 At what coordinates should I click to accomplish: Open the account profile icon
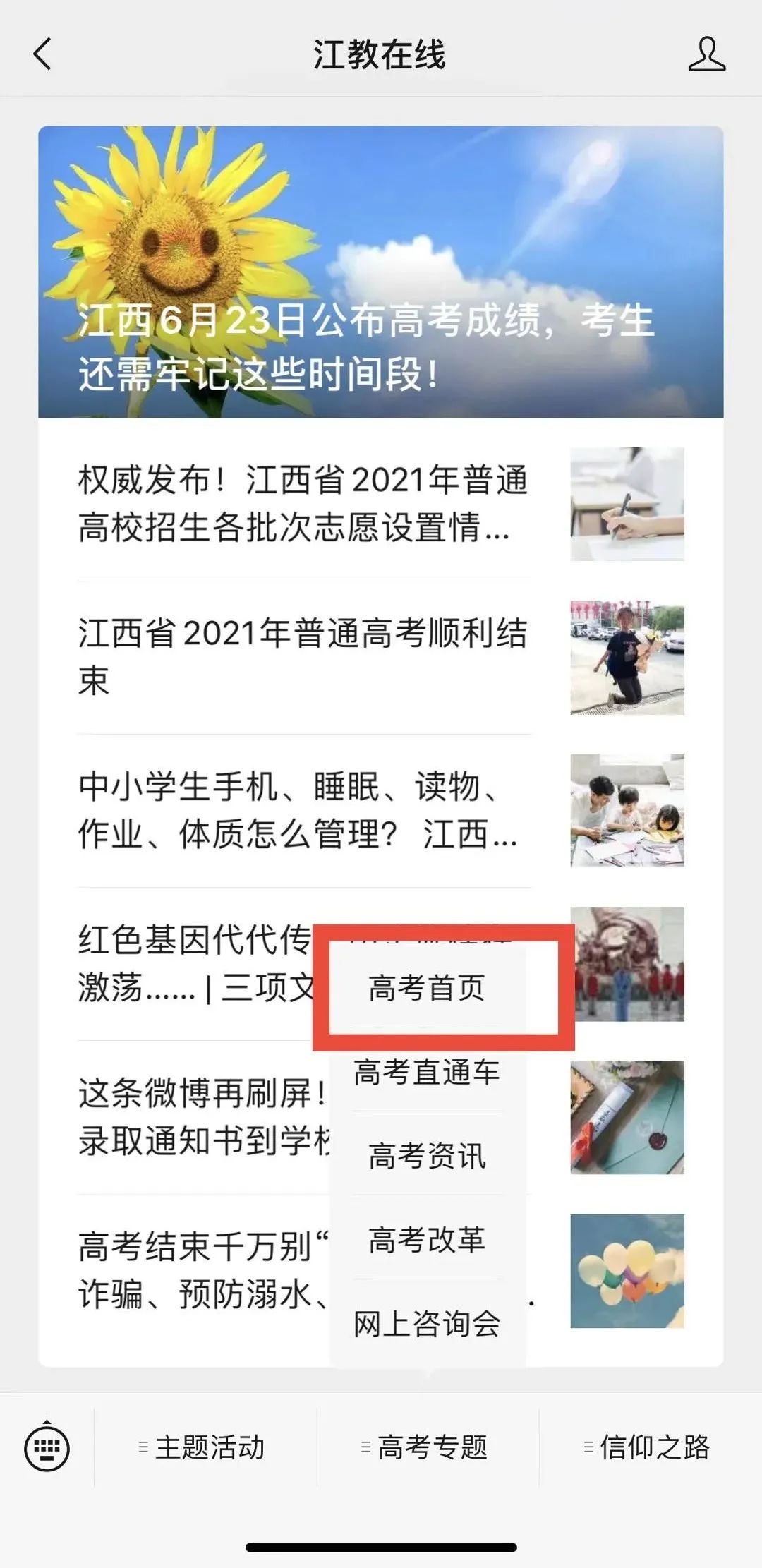[x=706, y=54]
